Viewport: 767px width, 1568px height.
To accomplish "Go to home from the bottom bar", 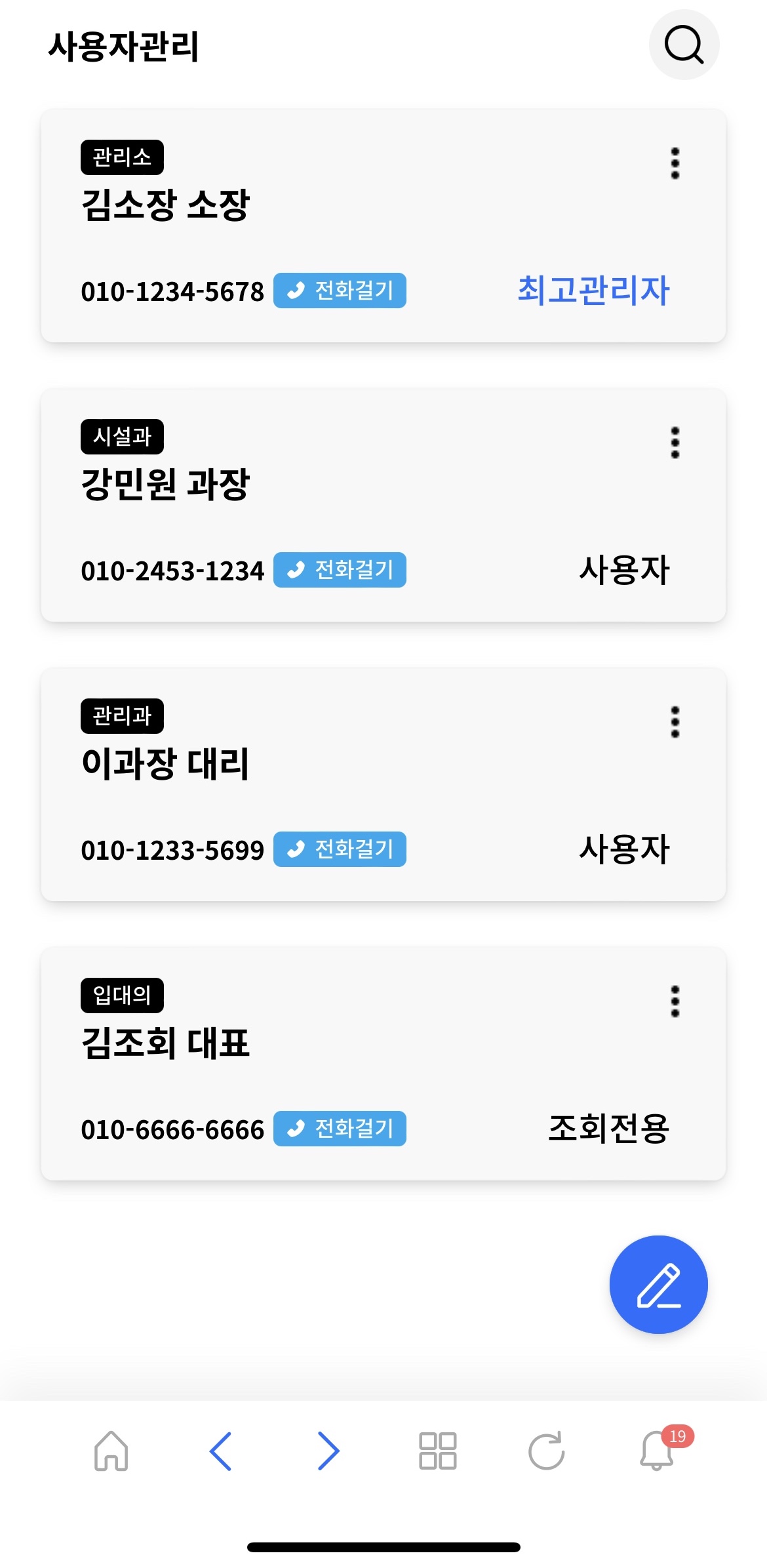I will 111,1451.
